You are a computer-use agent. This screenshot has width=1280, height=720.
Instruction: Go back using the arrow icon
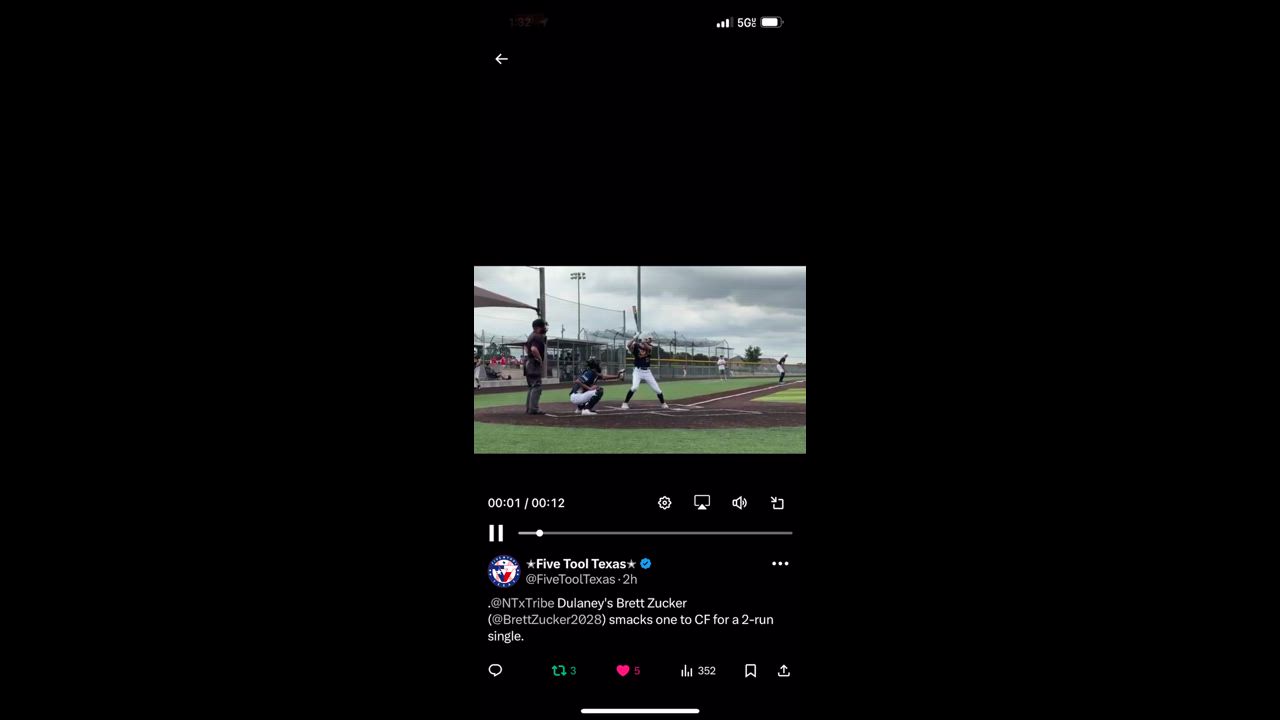(501, 59)
